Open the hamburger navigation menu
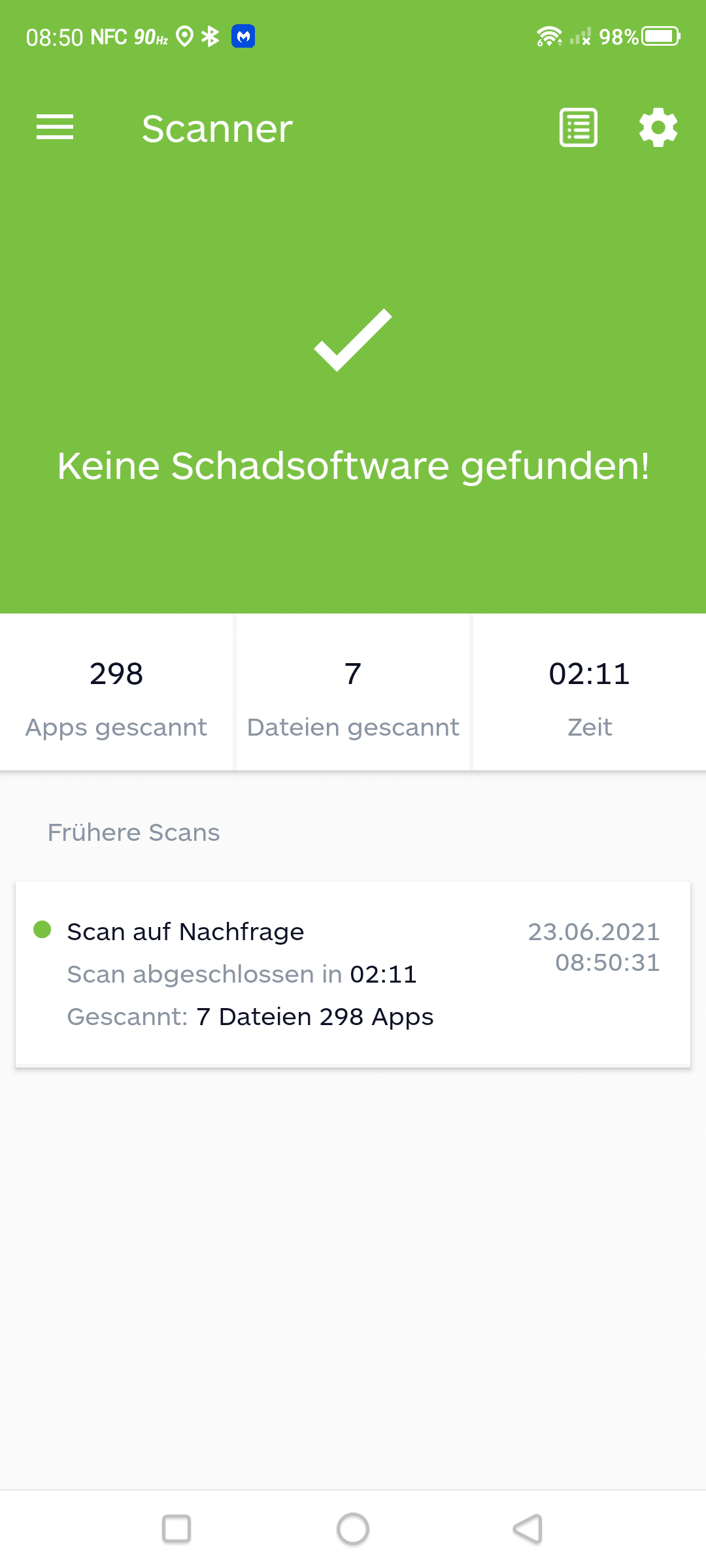Screen dimensions: 706x1568 coord(55,127)
